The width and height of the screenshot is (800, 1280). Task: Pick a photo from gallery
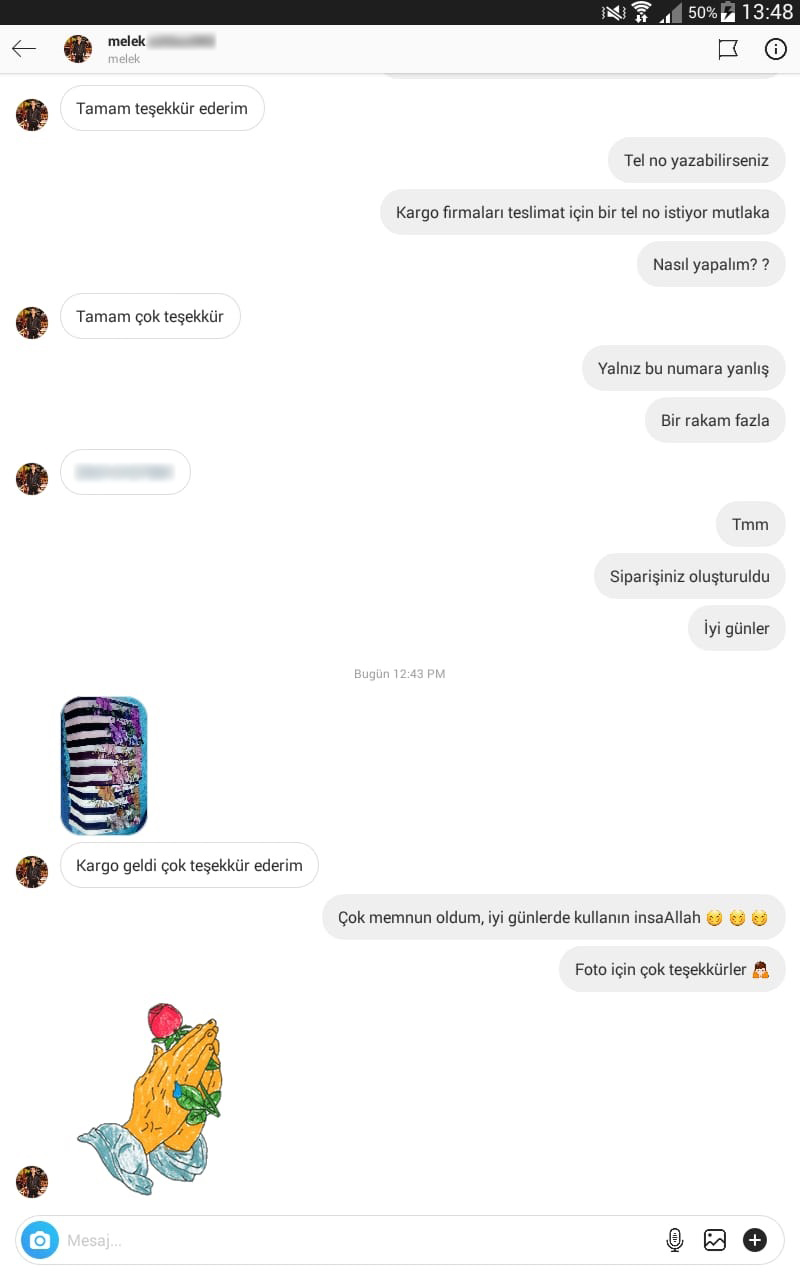tap(715, 1241)
